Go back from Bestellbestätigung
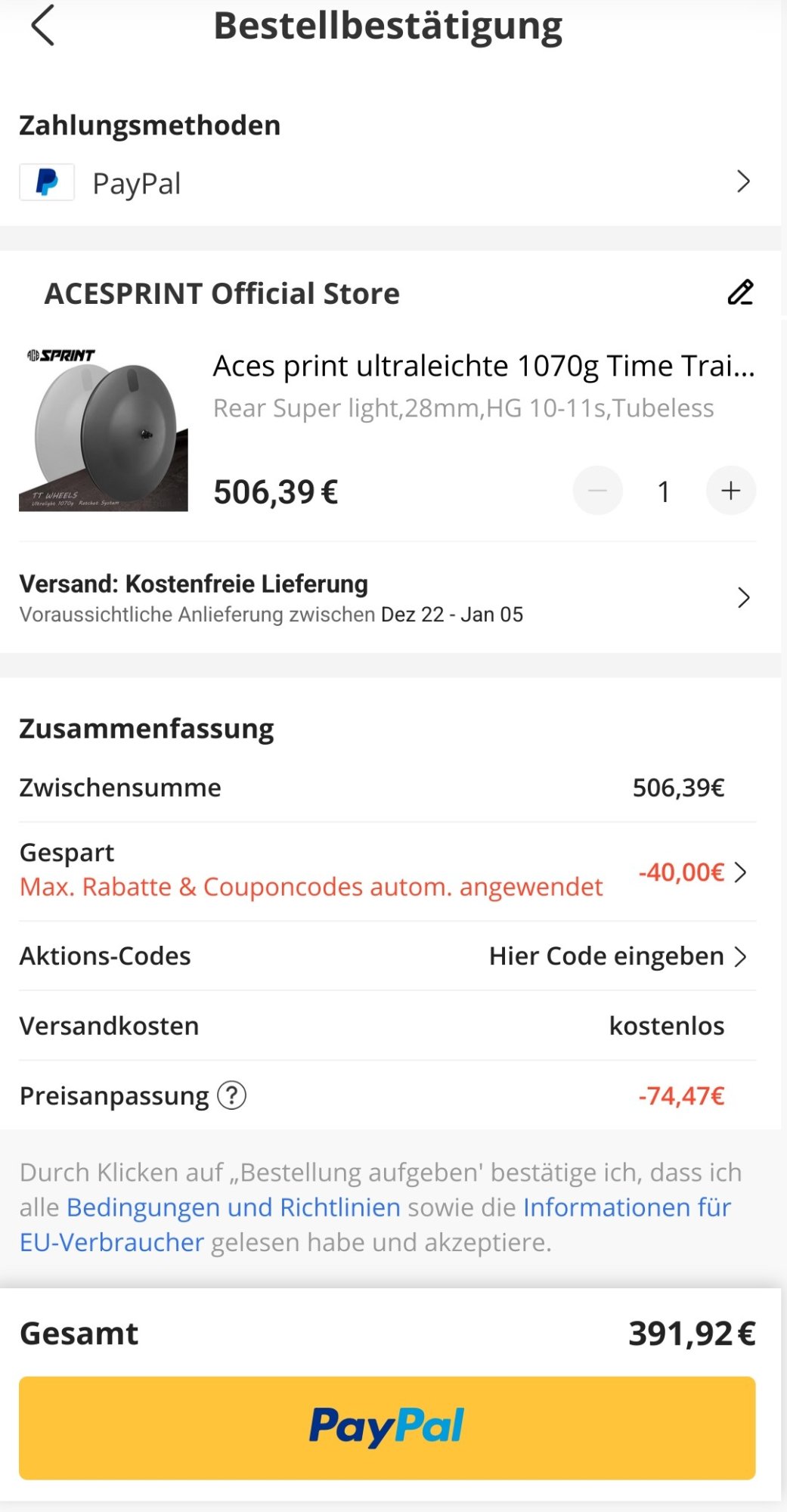 (43, 26)
